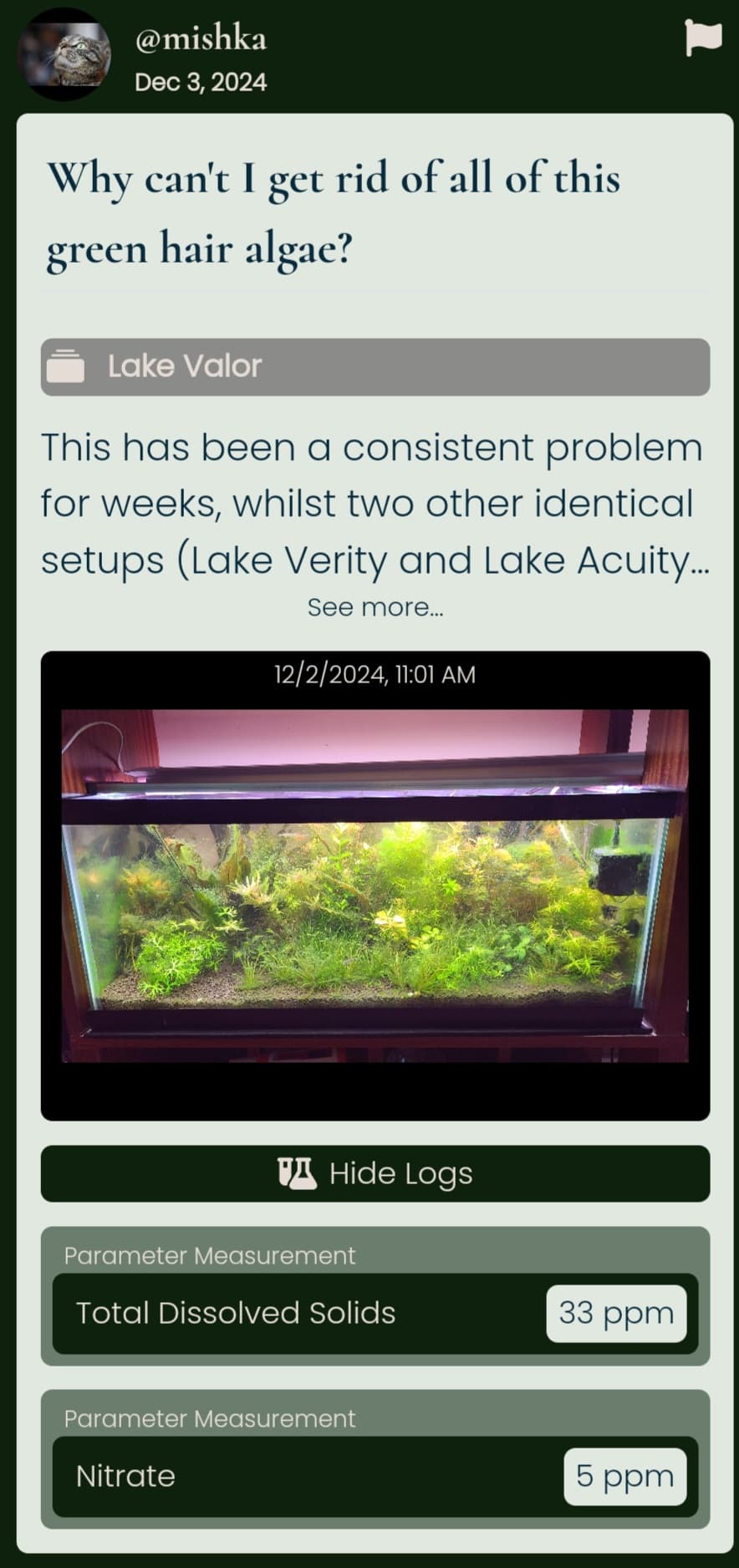Open the Total Dissolved Solids measurement
Viewport: 739px width, 1568px height.
(375, 1313)
